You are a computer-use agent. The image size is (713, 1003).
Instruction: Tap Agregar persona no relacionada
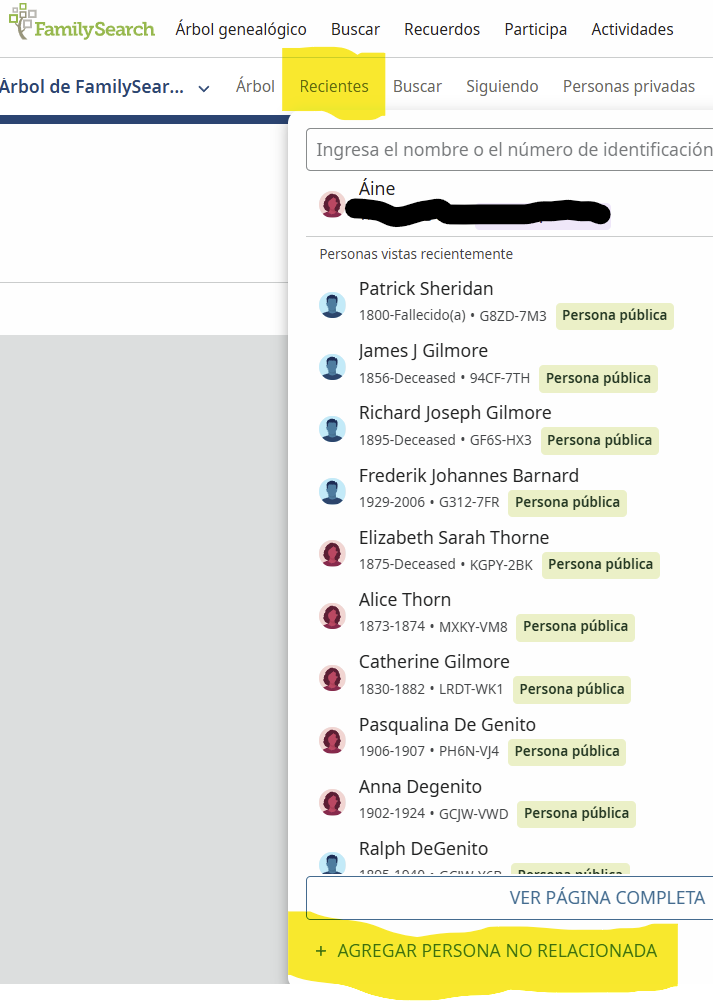486,951
